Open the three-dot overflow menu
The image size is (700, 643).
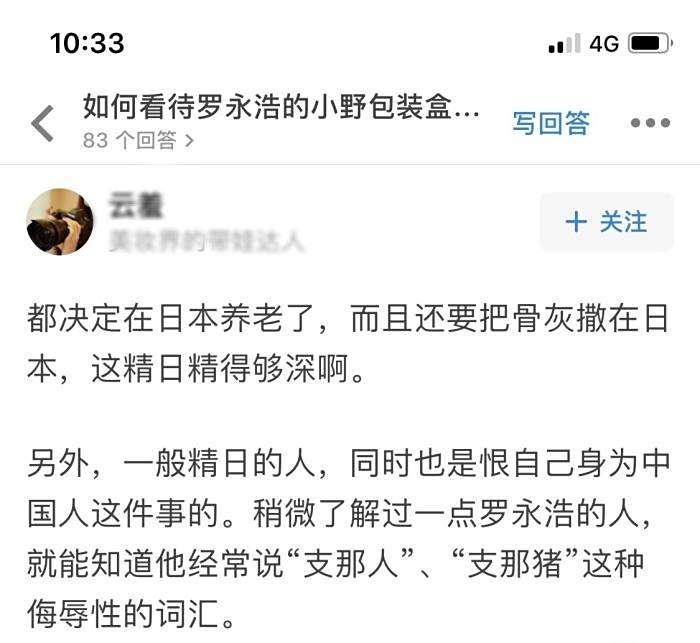click(650, 123)
